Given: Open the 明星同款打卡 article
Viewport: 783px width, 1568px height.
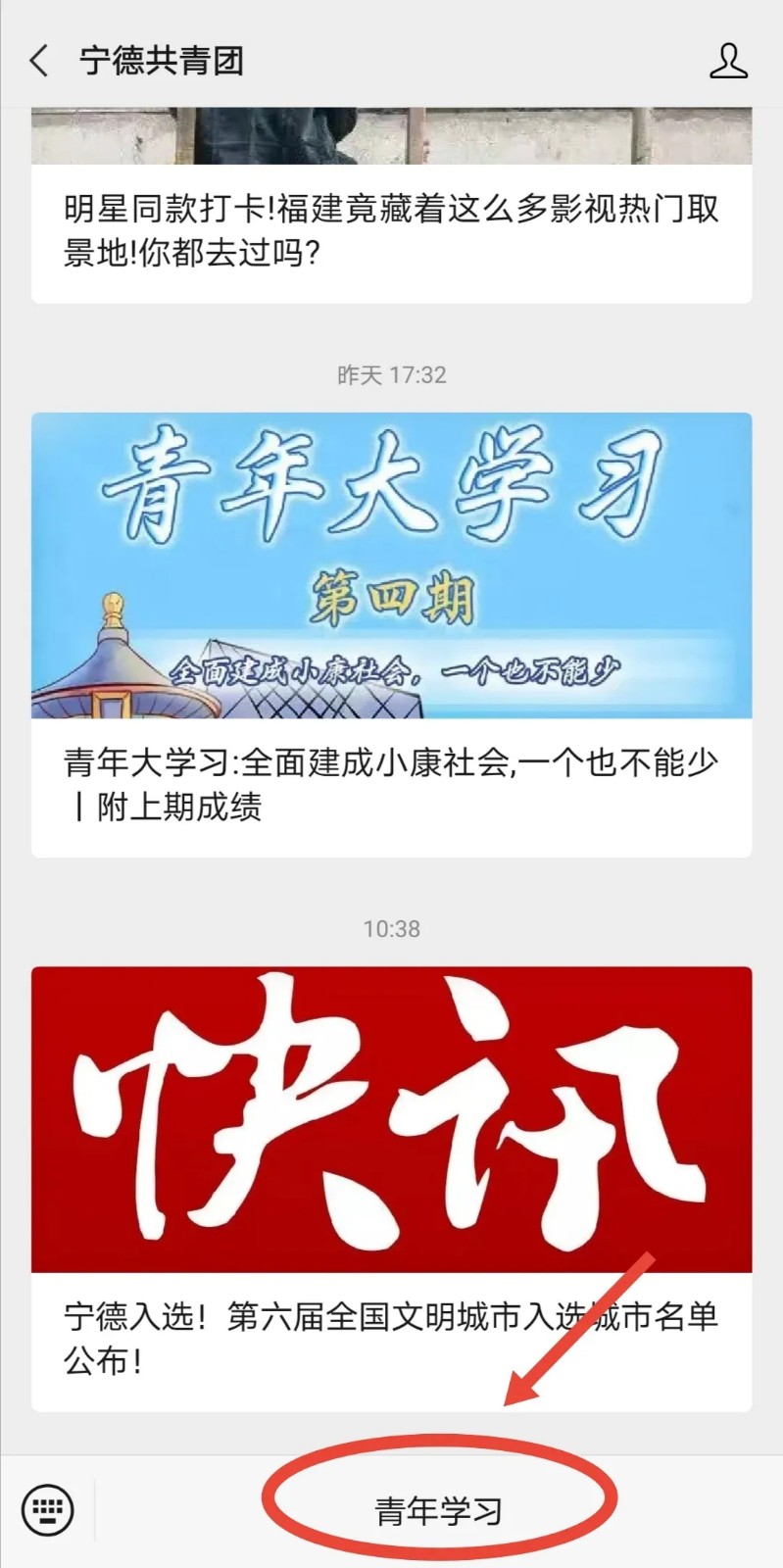Looking at the screenshot, I should click(391, 231).
